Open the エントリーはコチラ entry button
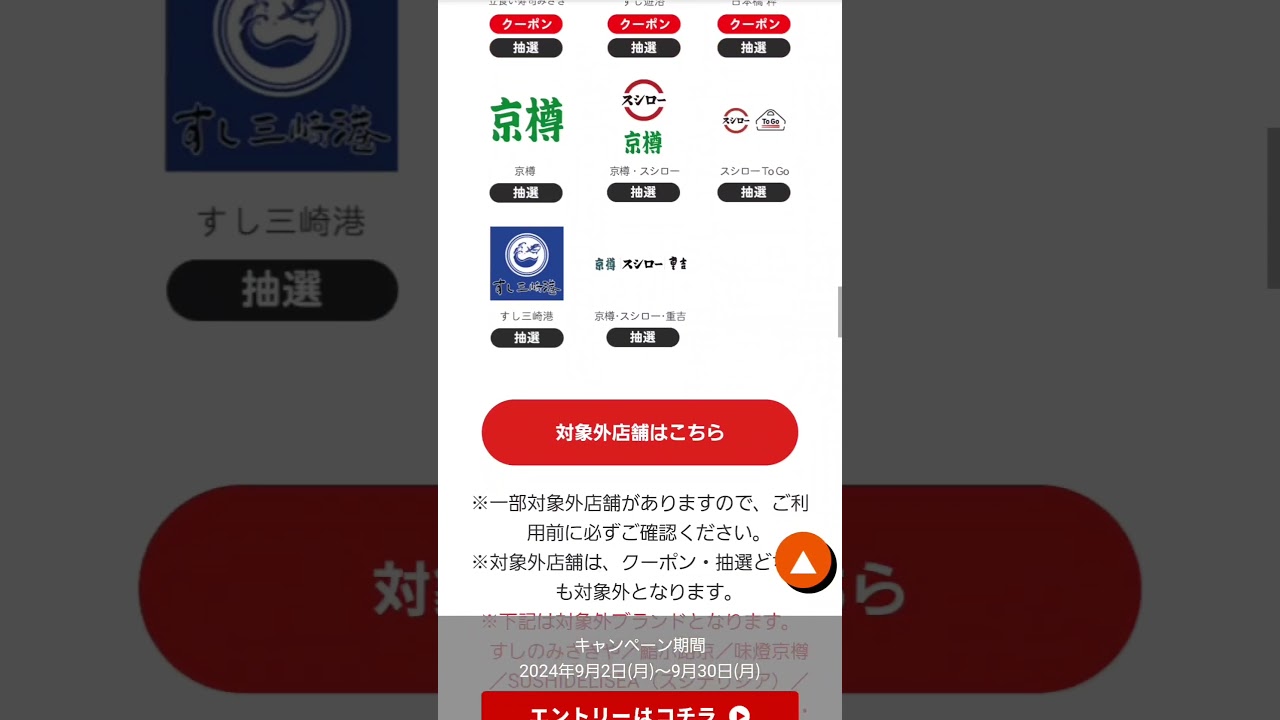 click(640, 708)
